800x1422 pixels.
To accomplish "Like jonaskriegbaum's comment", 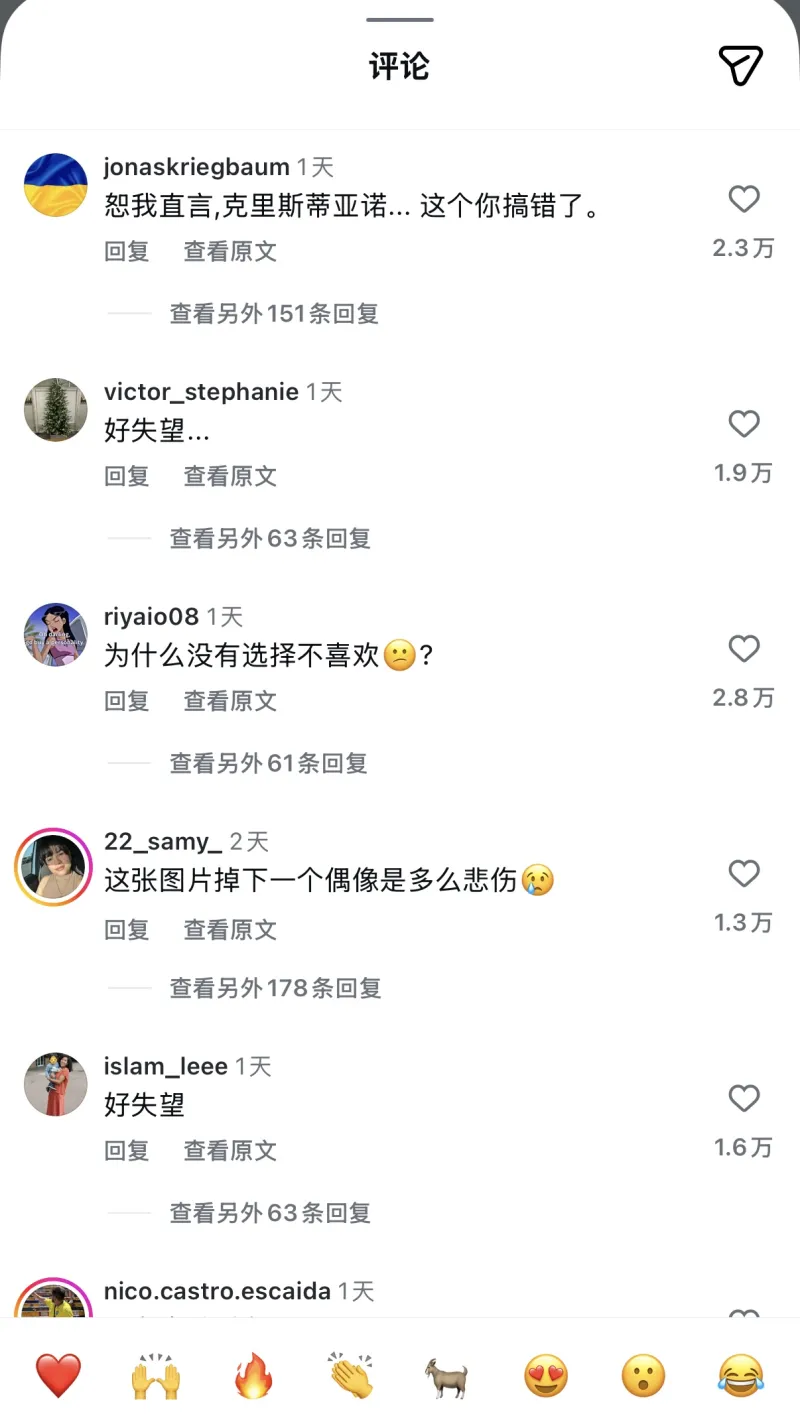I will 743,200.
